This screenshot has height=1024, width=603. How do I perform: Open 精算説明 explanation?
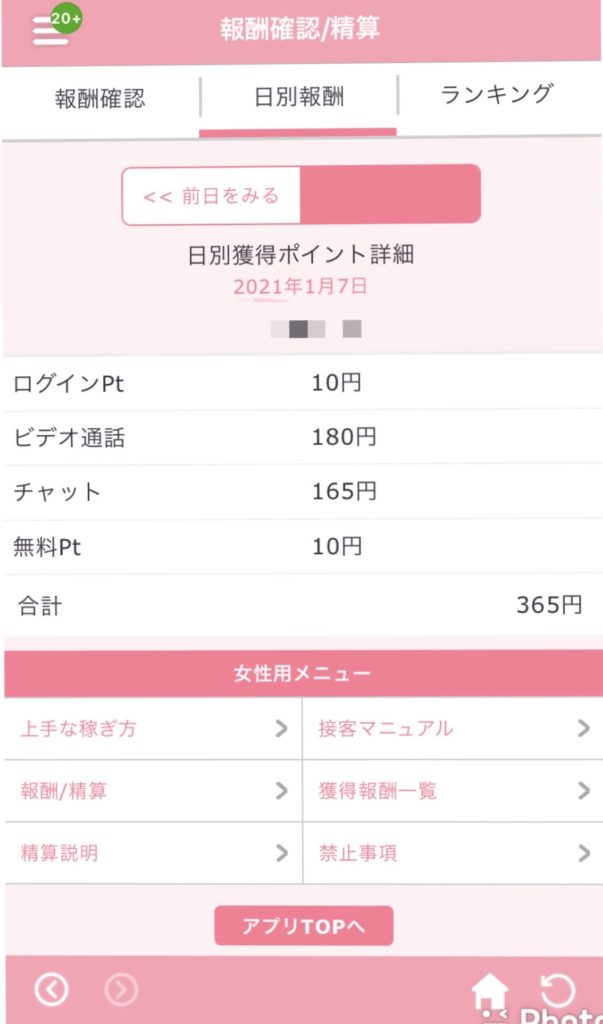[152, 853]
